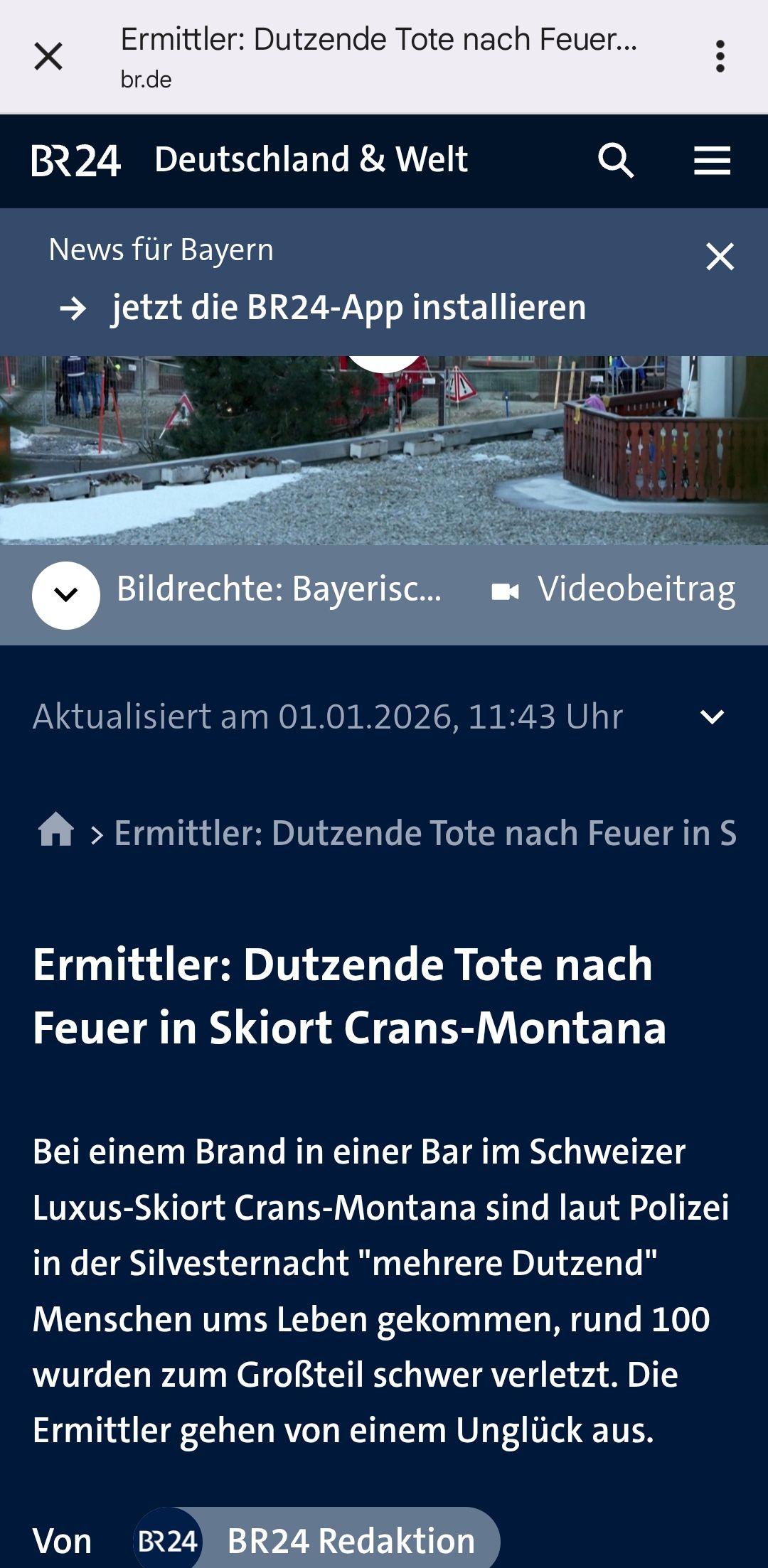Tap the home breadcrumb icon
The image size is (768, 1568).
[x=56, y=830]
